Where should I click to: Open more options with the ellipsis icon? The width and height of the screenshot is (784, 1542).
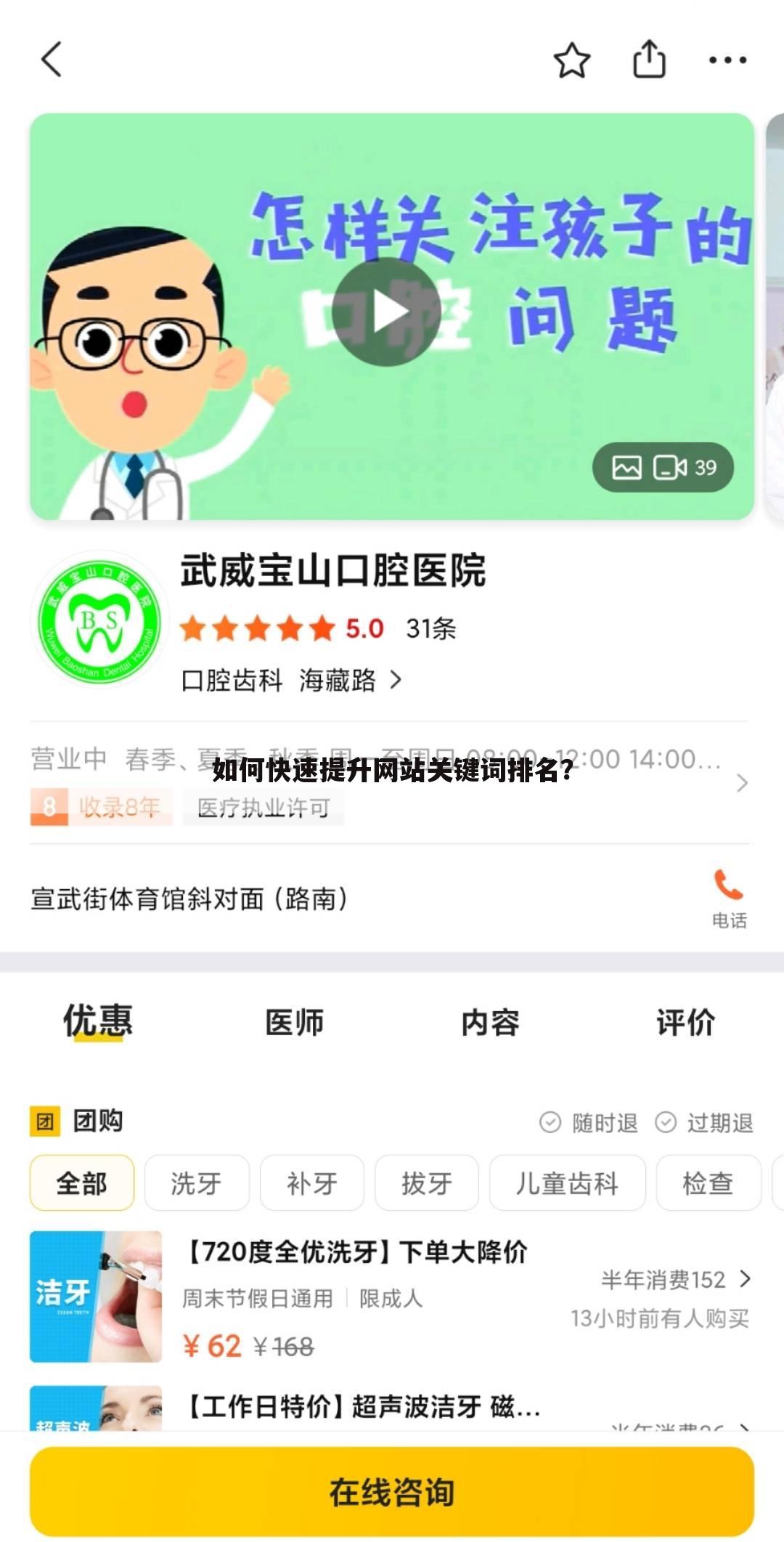(x=728, y=61)
